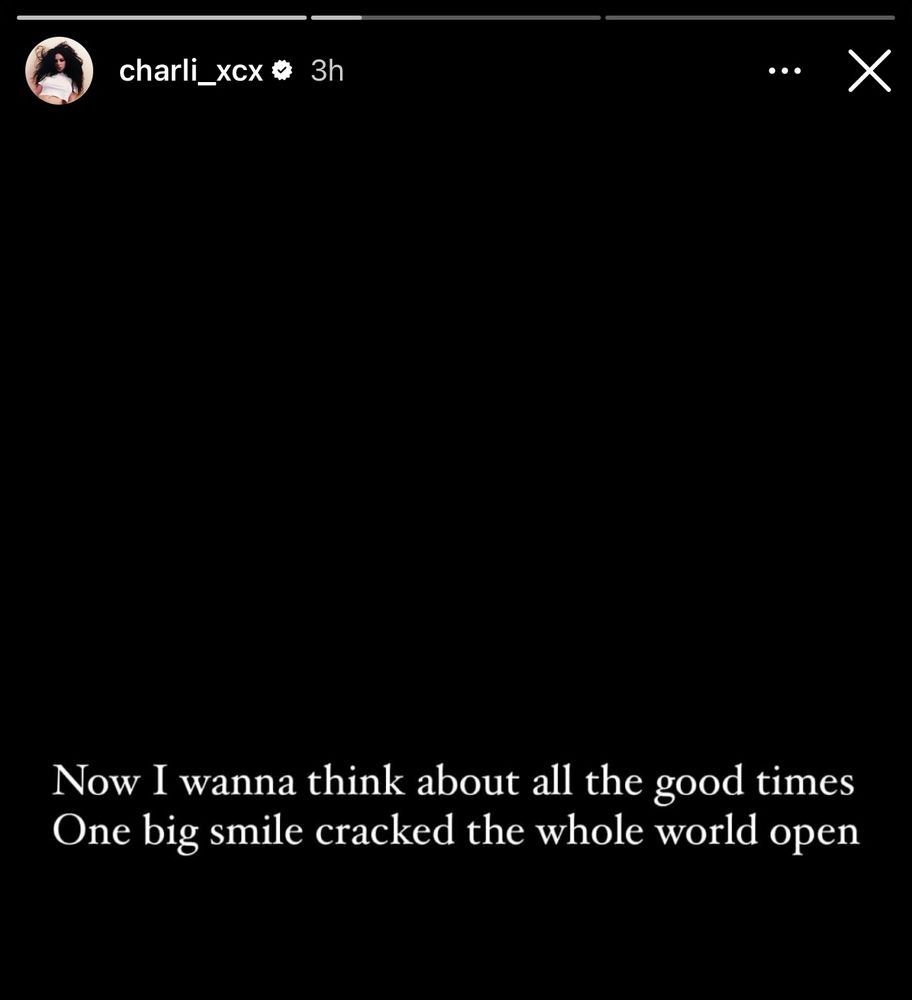
Task: Open the three-dot story options menu
Action: click(x=784, y=71)
